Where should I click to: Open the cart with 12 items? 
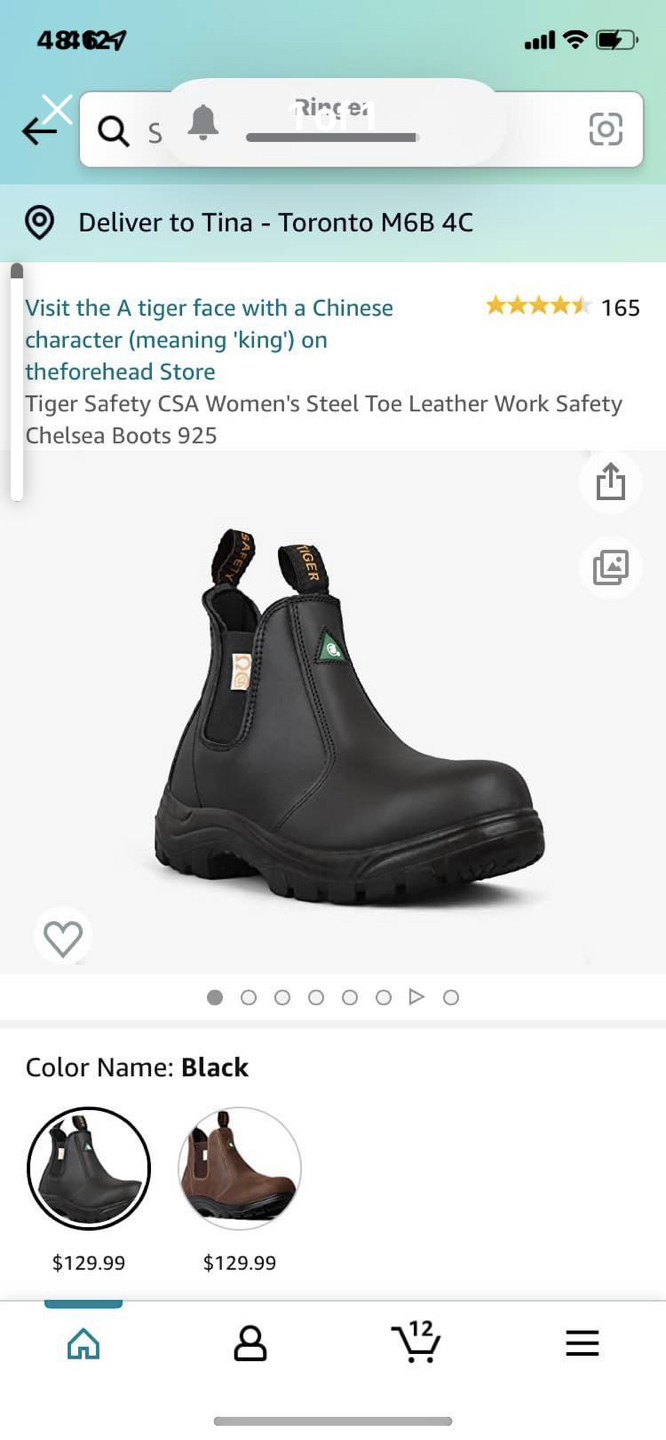coord(416,1343)
